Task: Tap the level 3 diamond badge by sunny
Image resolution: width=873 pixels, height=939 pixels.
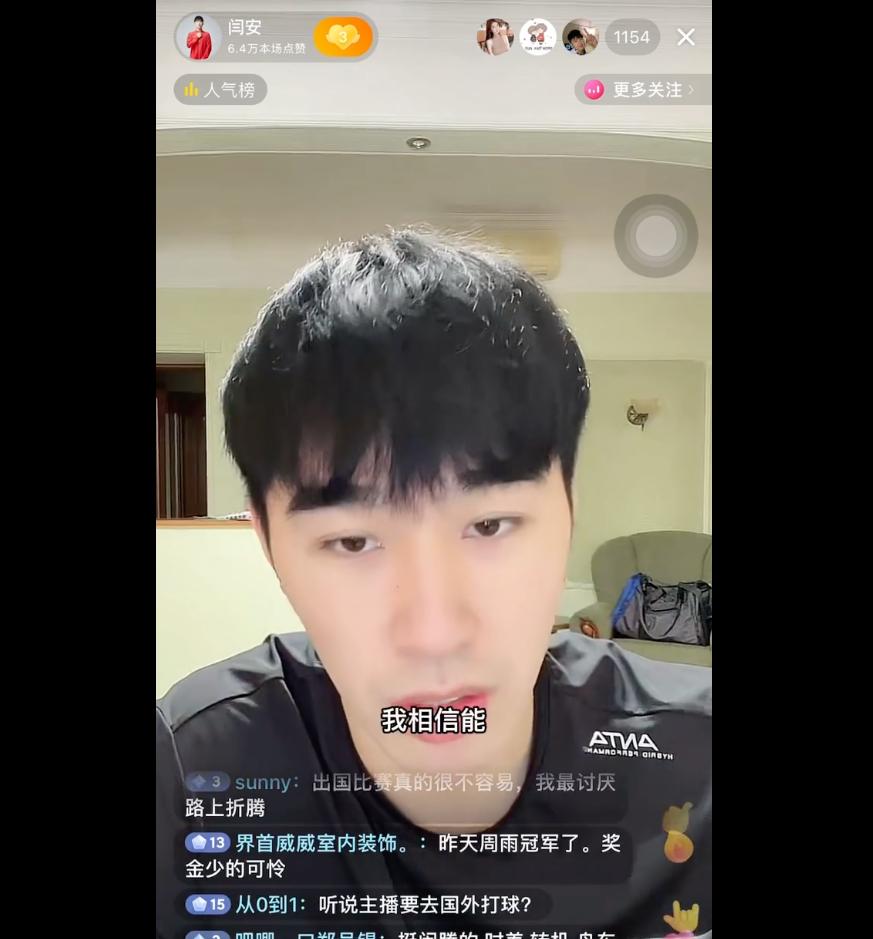Action: point(208,782)
